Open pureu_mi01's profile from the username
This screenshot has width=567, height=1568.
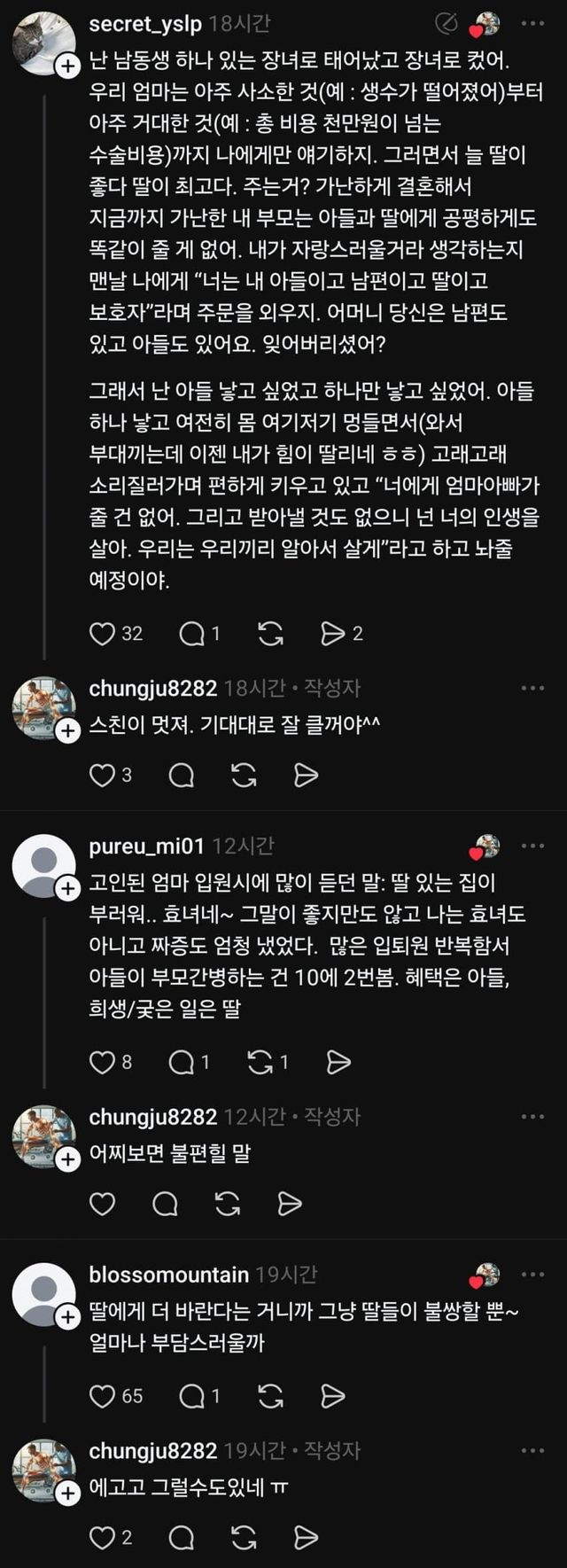click(x=146, y=846)
